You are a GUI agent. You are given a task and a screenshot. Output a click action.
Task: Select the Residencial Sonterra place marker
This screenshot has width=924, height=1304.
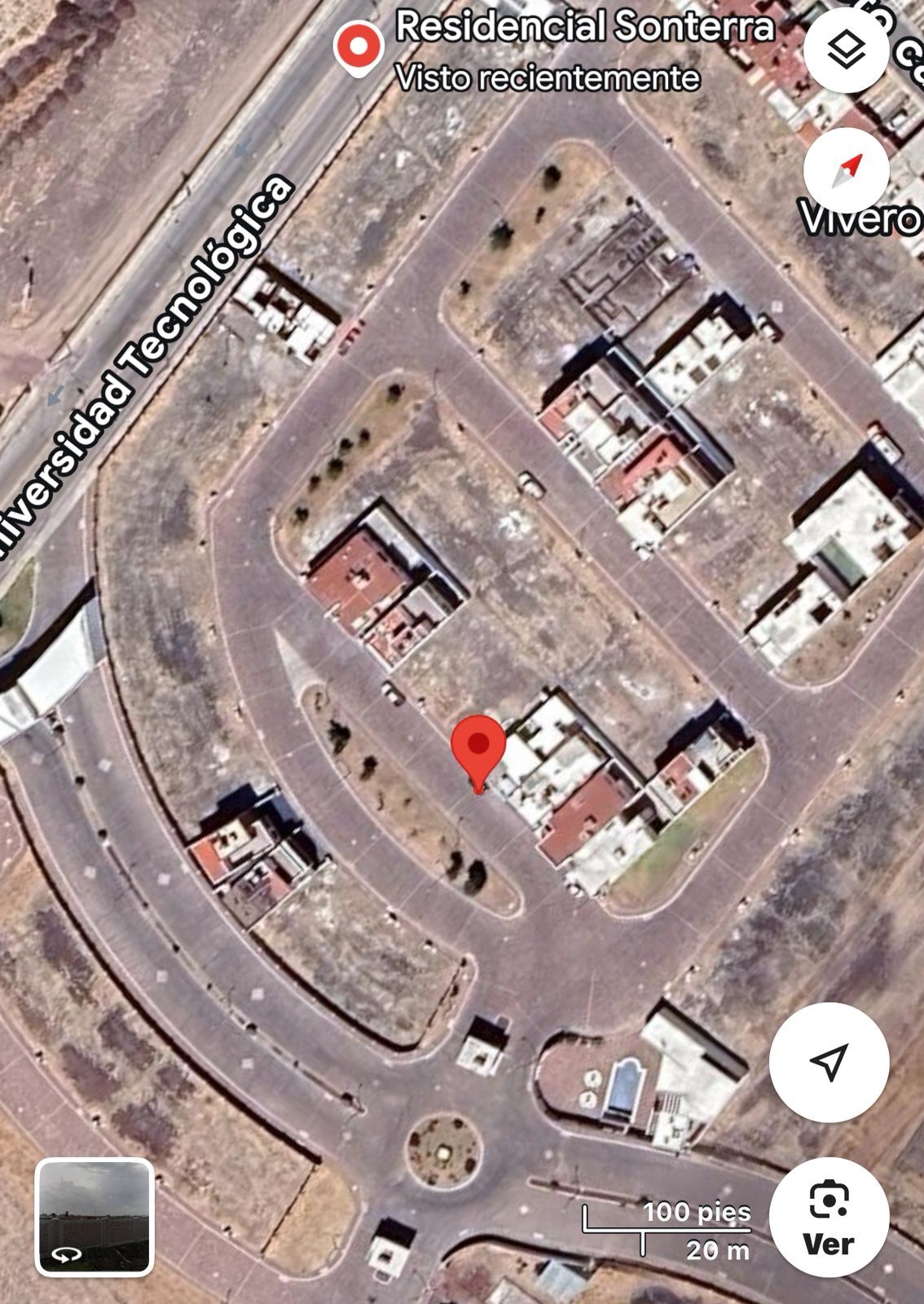(x=359, y=47)
